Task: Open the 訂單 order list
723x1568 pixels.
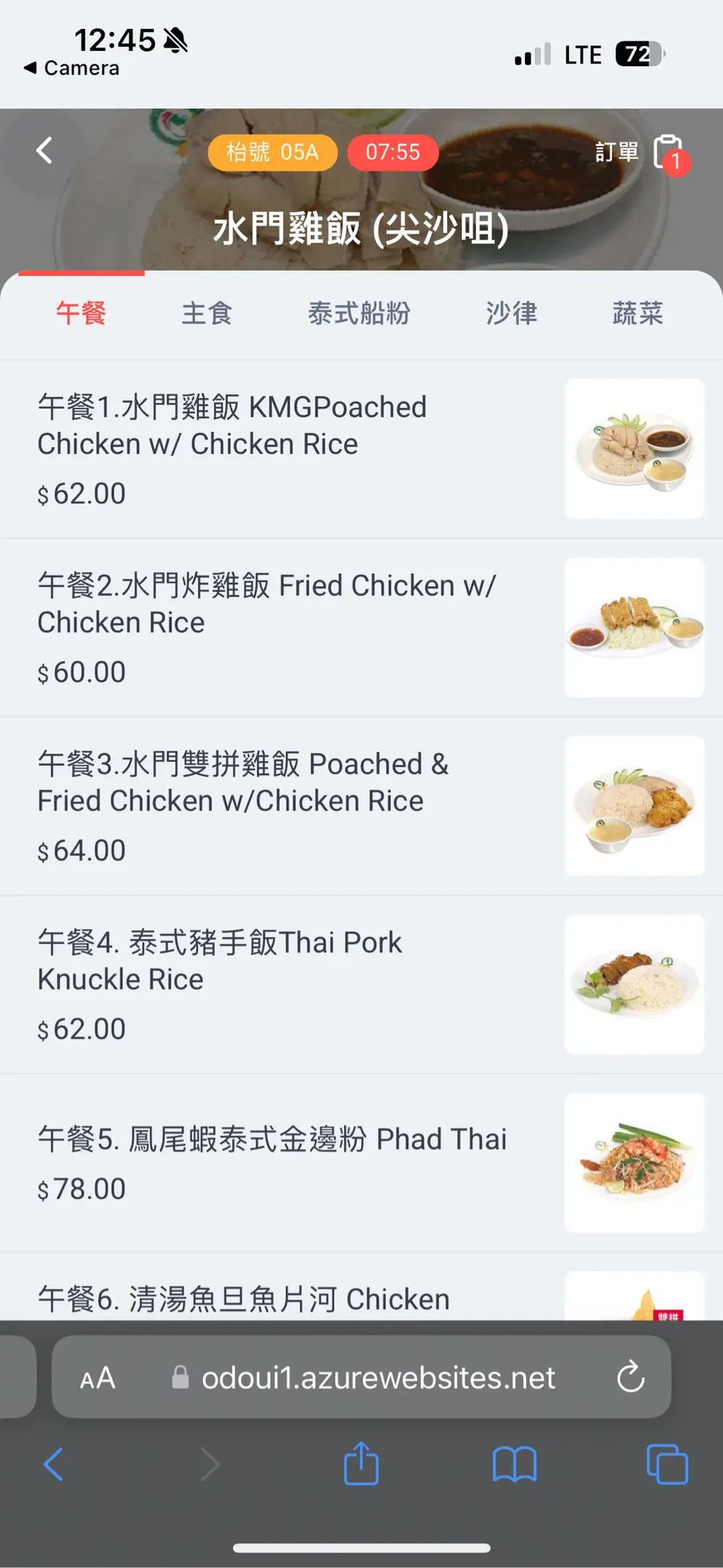Action: 639,152
